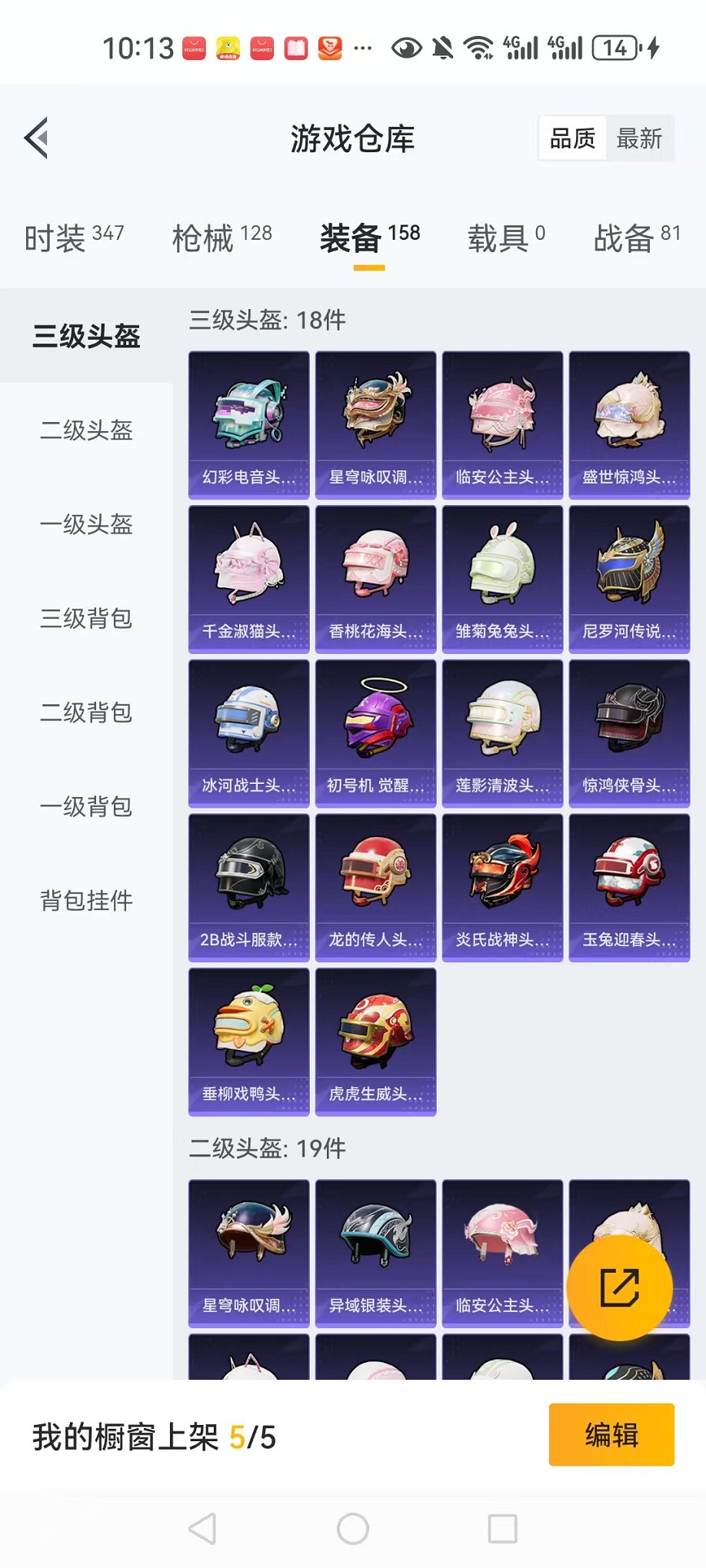Tap the orange floating share button
The height and width of the screenshot is (1568, 706).
(x=619, y=1287)
